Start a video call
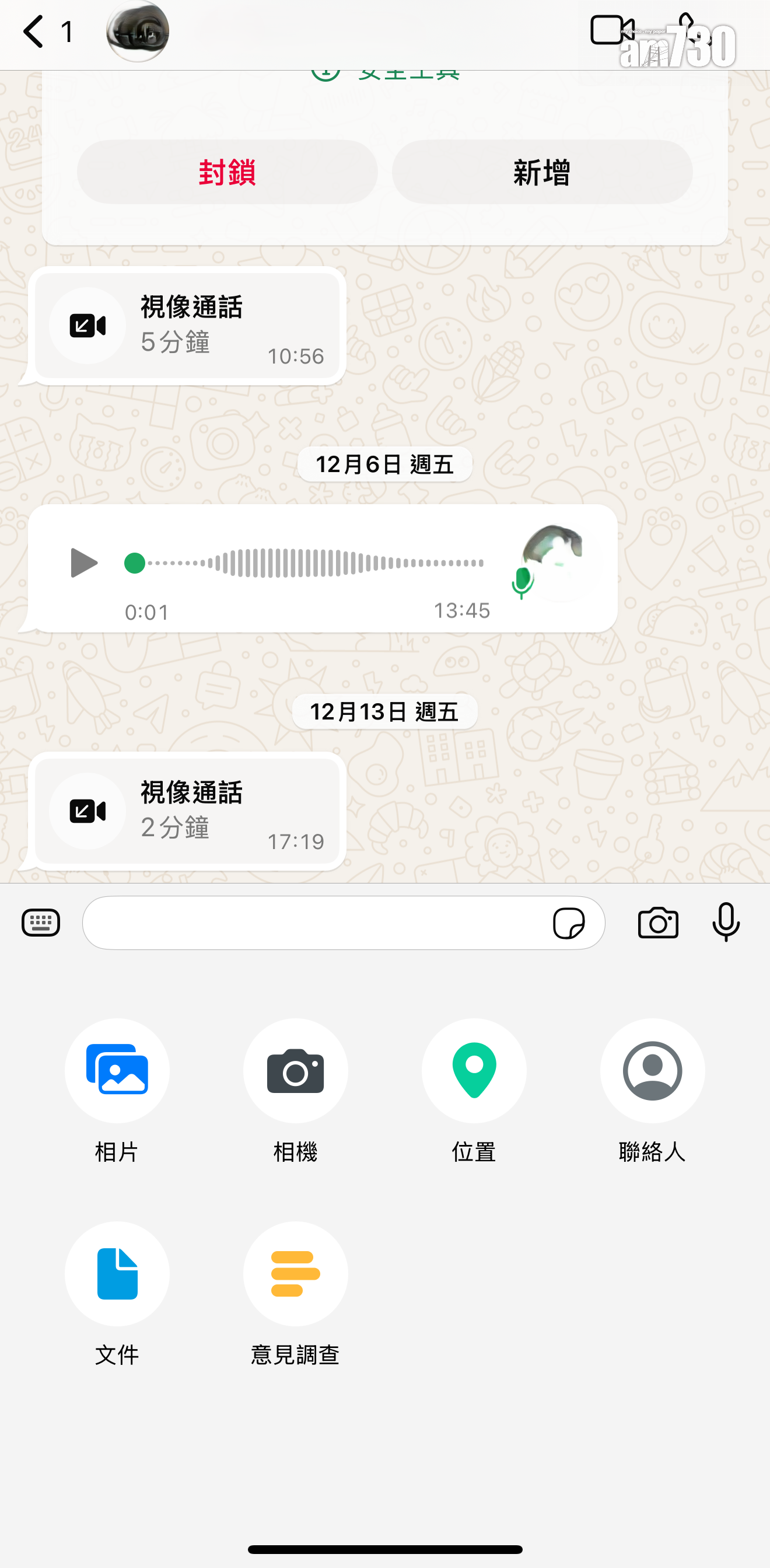 tap(612, 29)
